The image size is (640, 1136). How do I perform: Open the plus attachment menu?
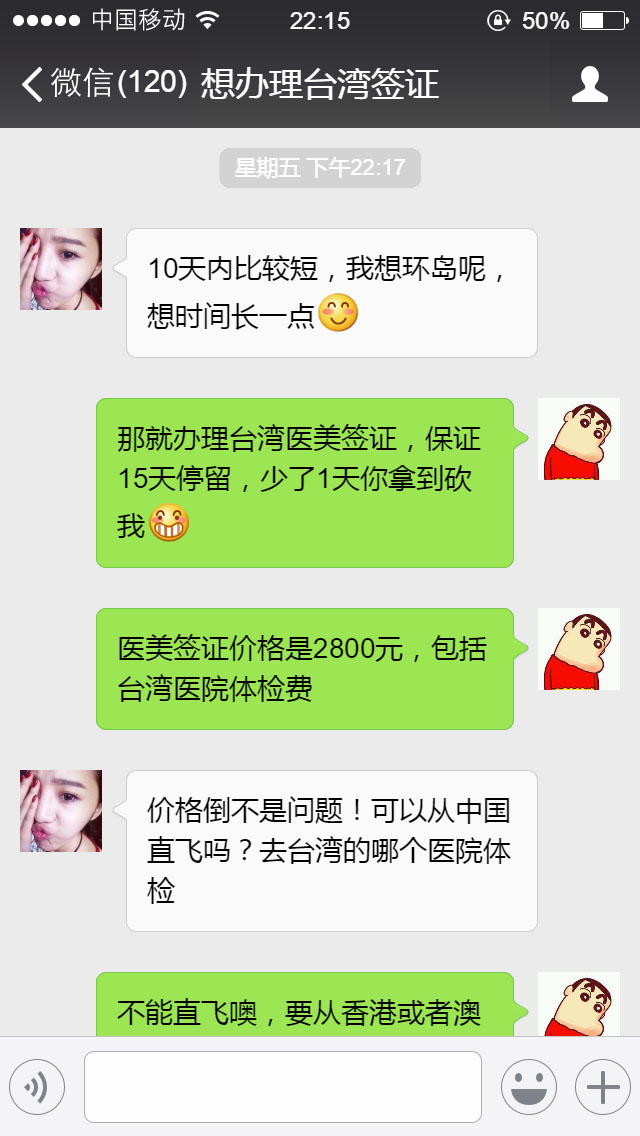[x=602, y=1086]
